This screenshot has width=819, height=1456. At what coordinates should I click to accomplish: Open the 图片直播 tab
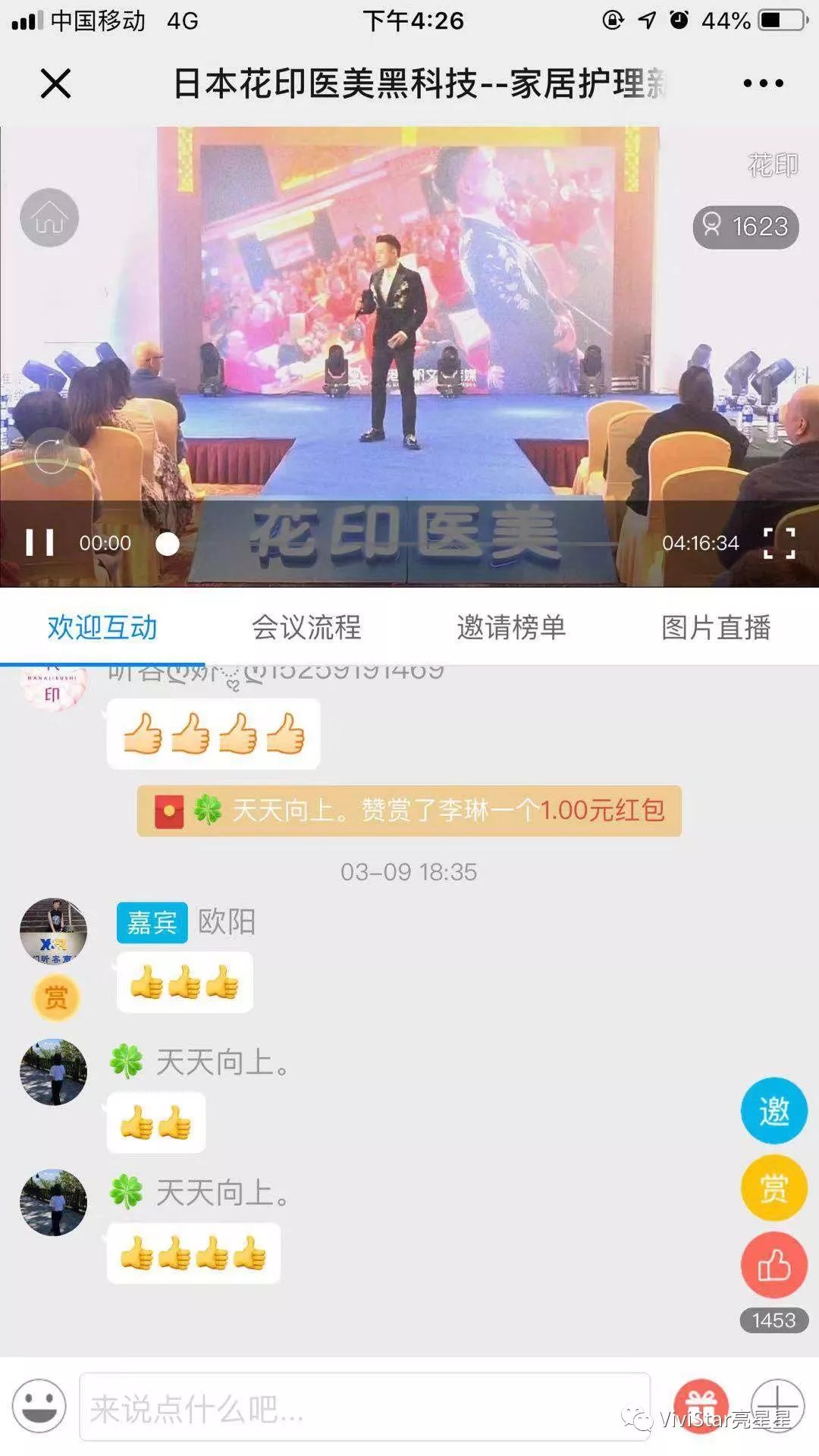pos(716,628)
